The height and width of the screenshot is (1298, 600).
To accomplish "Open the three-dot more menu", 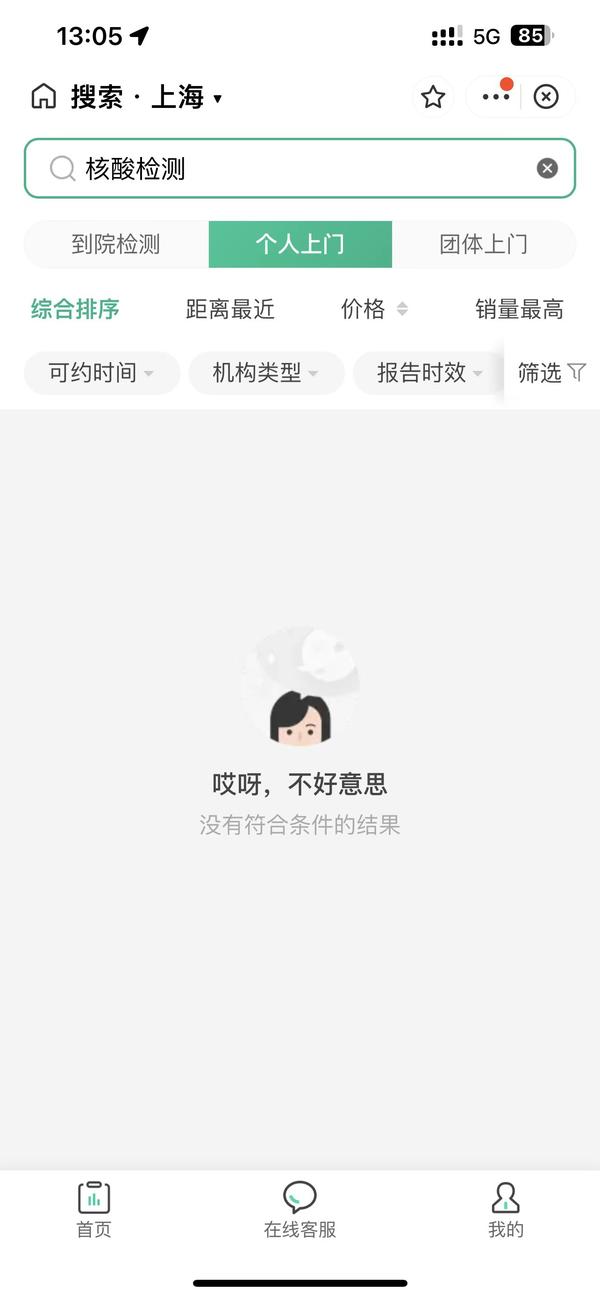I will [x=495, y=97].
